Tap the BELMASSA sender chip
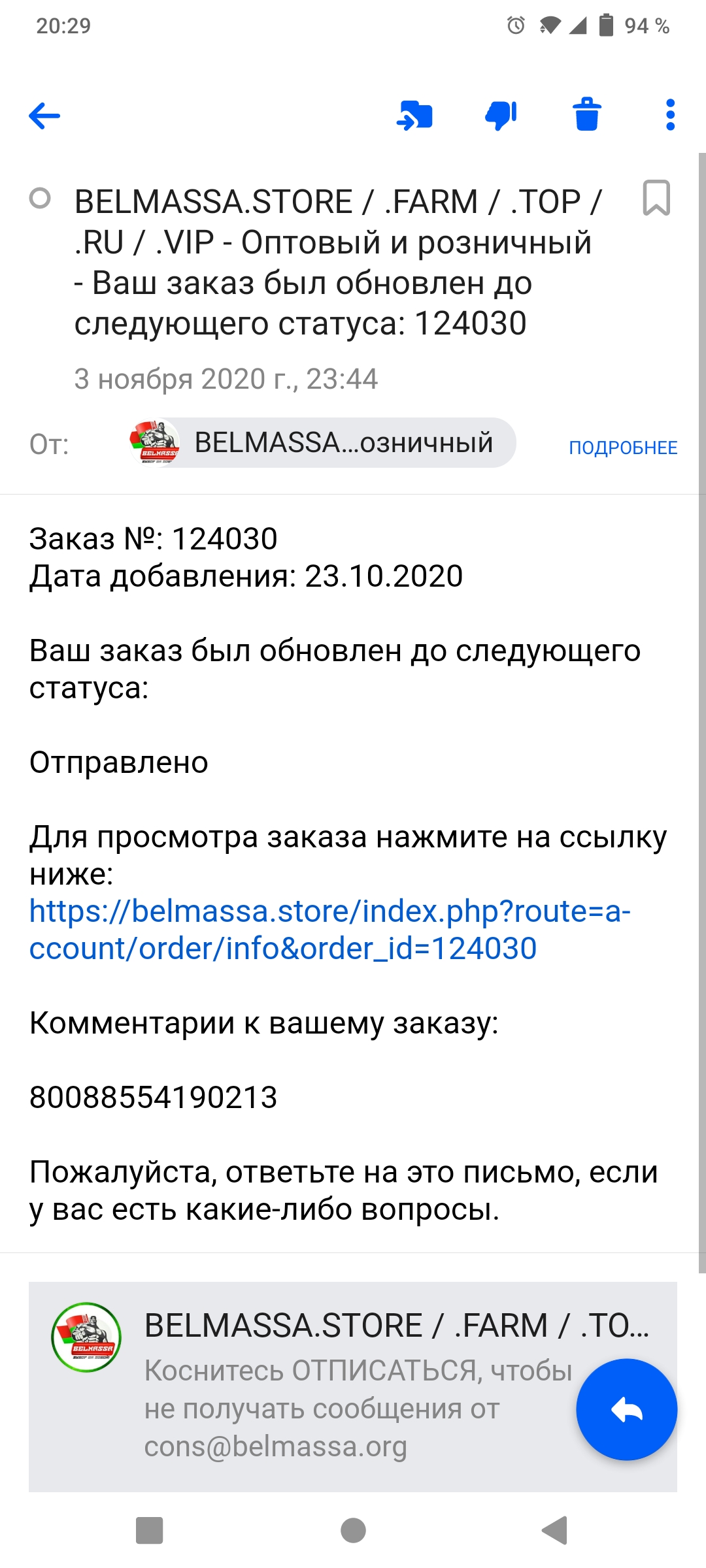 (x=322, y=442)
